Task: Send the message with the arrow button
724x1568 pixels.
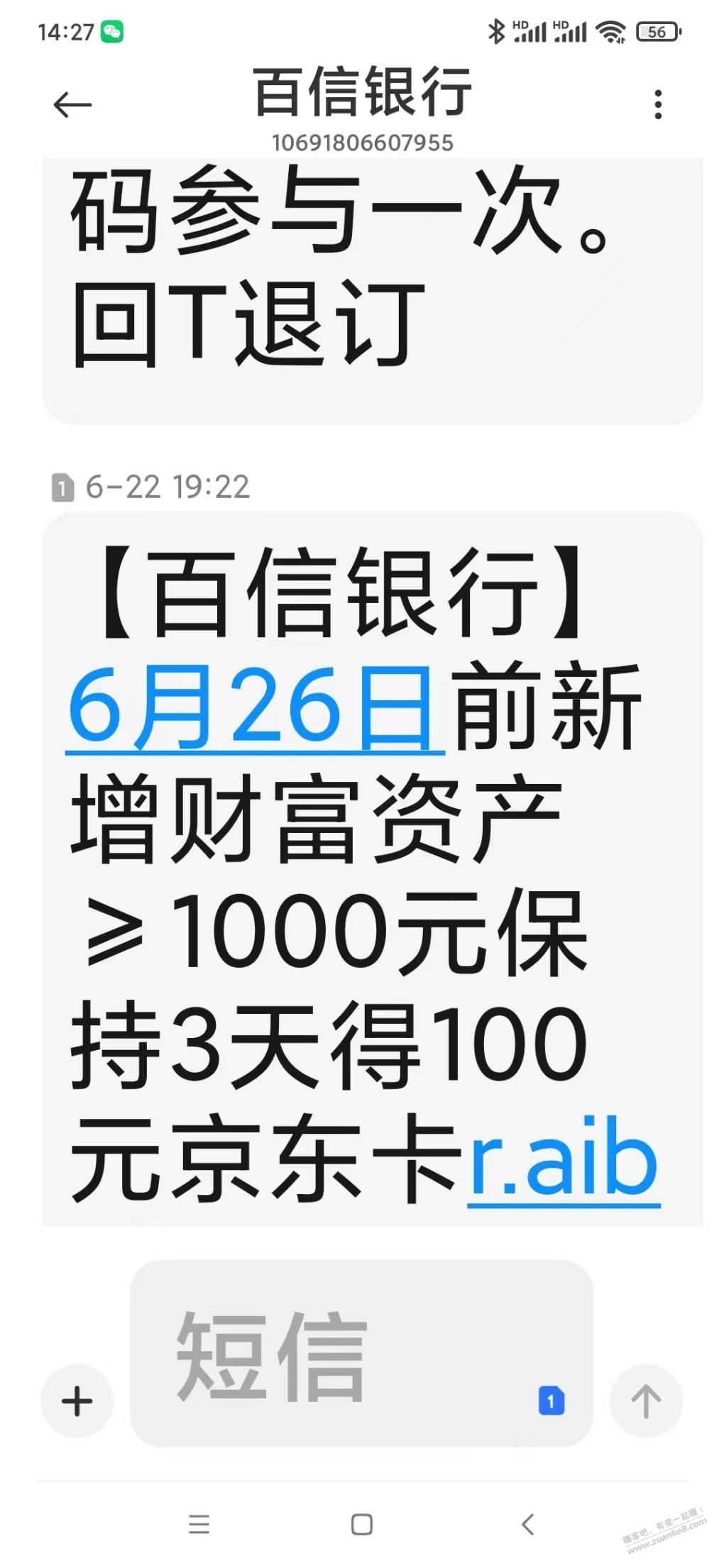Action: (x=646, y=1402)
